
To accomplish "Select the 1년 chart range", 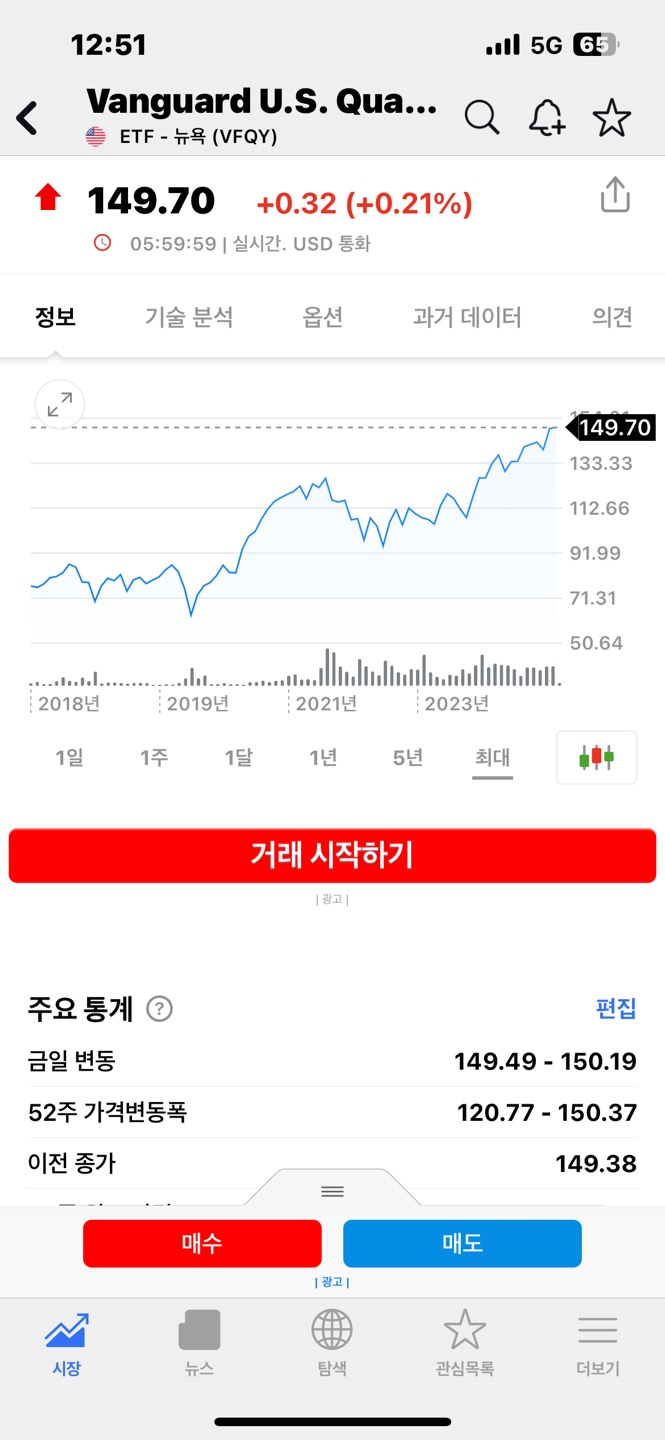I will pos(323,758).
